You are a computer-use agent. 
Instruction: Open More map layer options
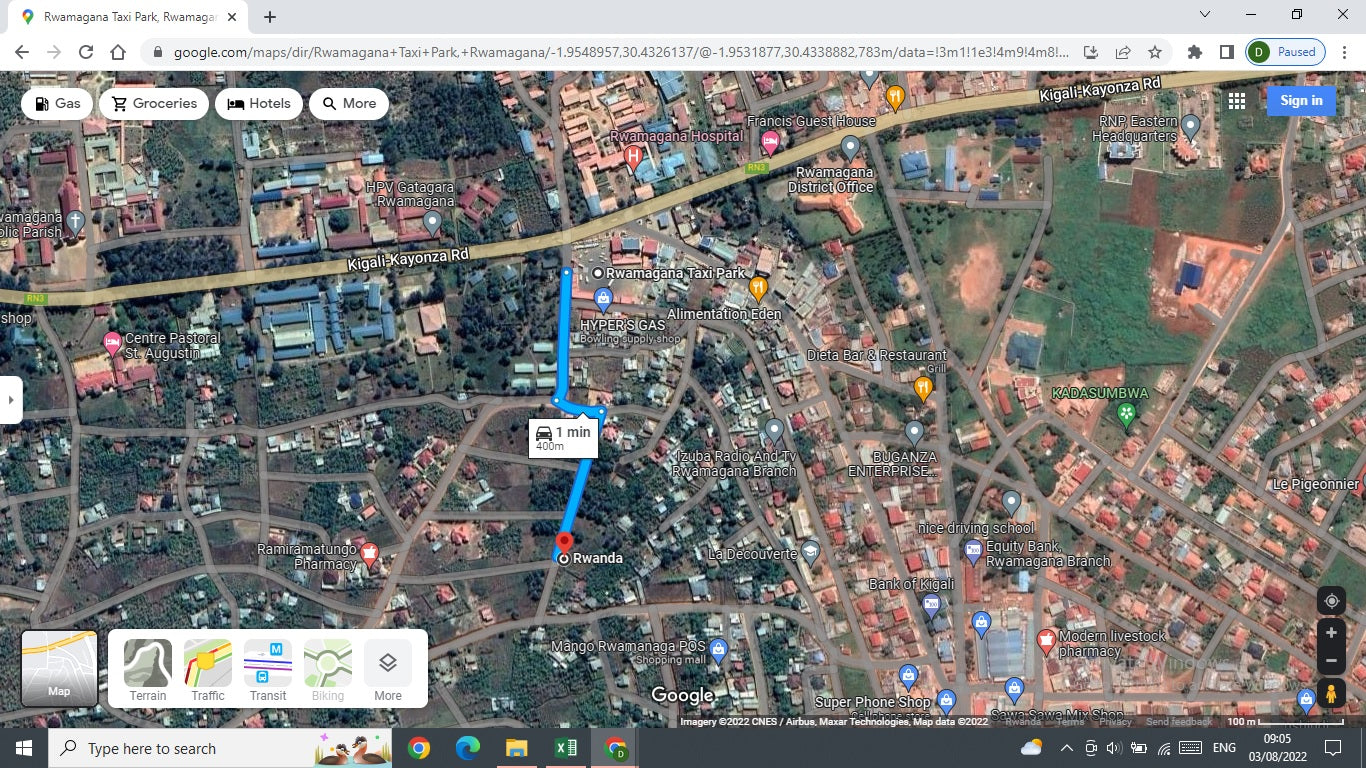388,669
